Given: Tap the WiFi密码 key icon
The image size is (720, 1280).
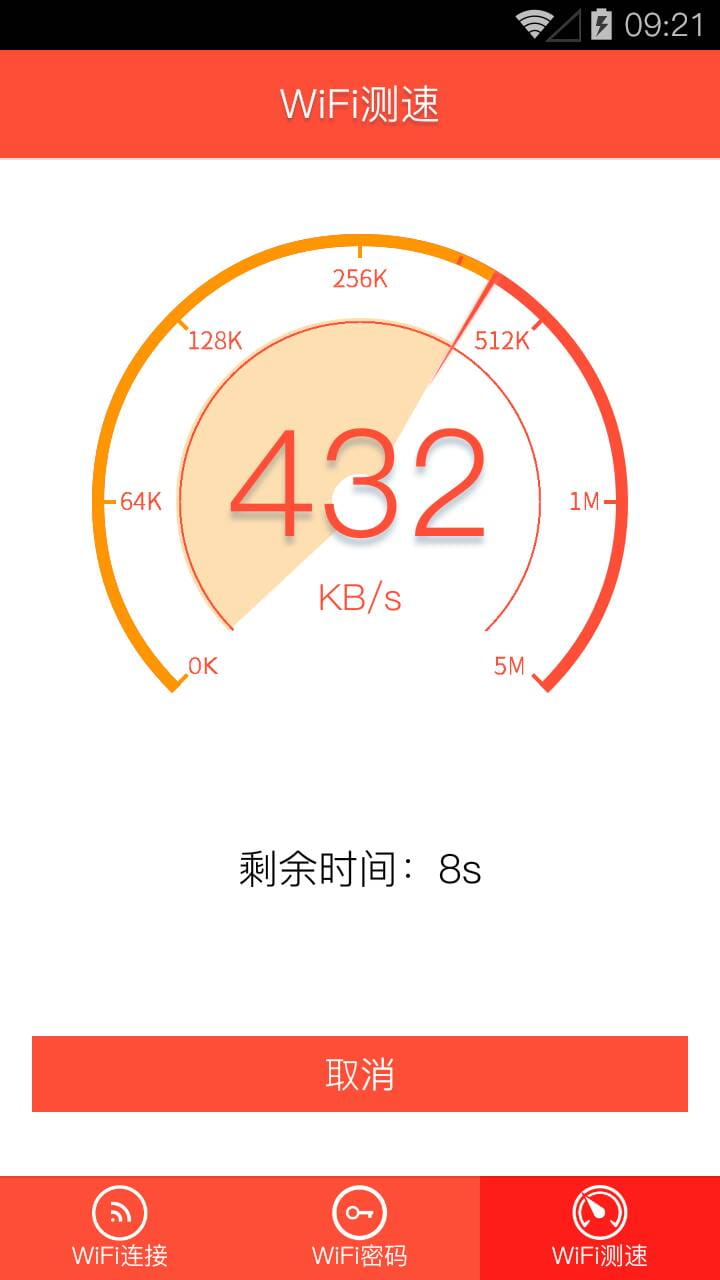Looking at the screenshot, I should tap(360, 1213).
